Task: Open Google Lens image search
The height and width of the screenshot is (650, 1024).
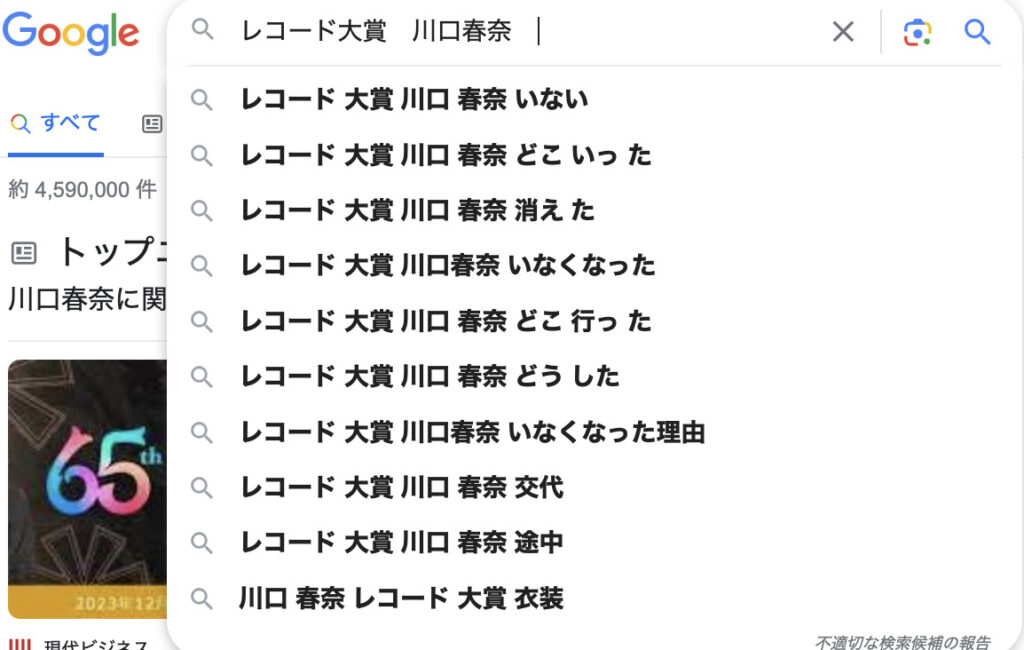Action: tap(917, 32)
